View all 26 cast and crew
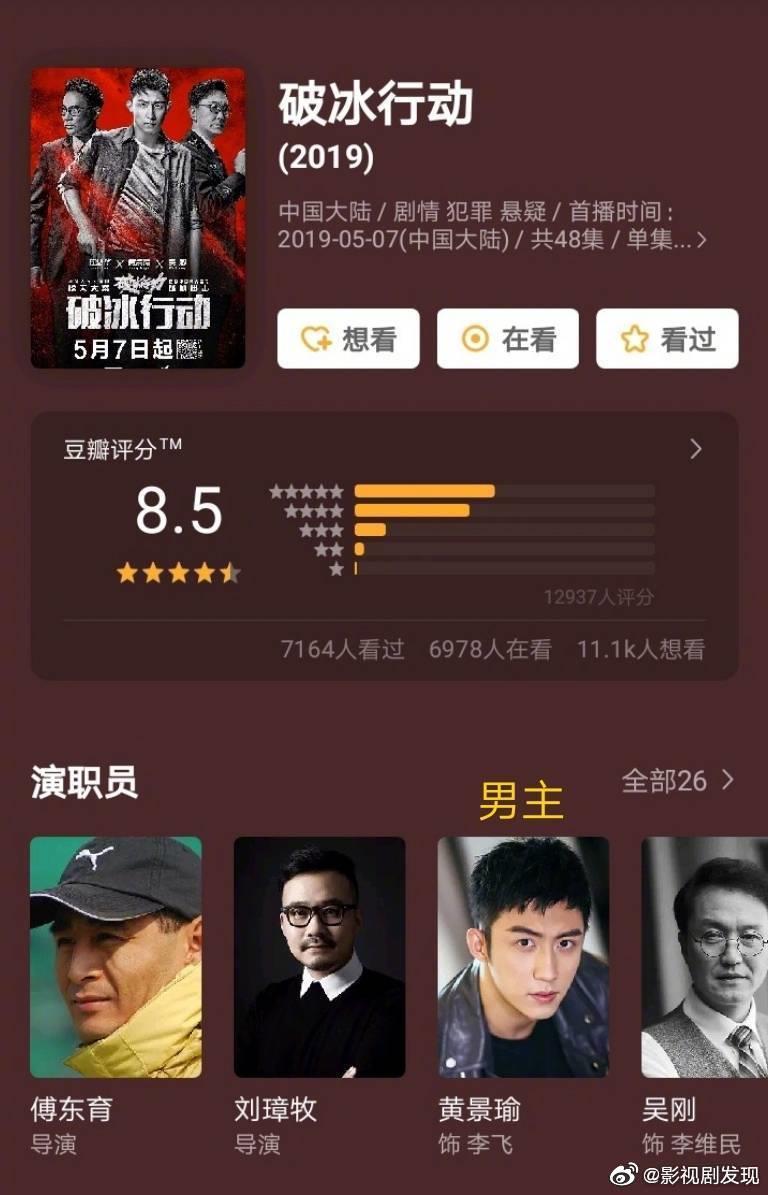The width and height of the screenshot is (768, 1195). (678, 781)
